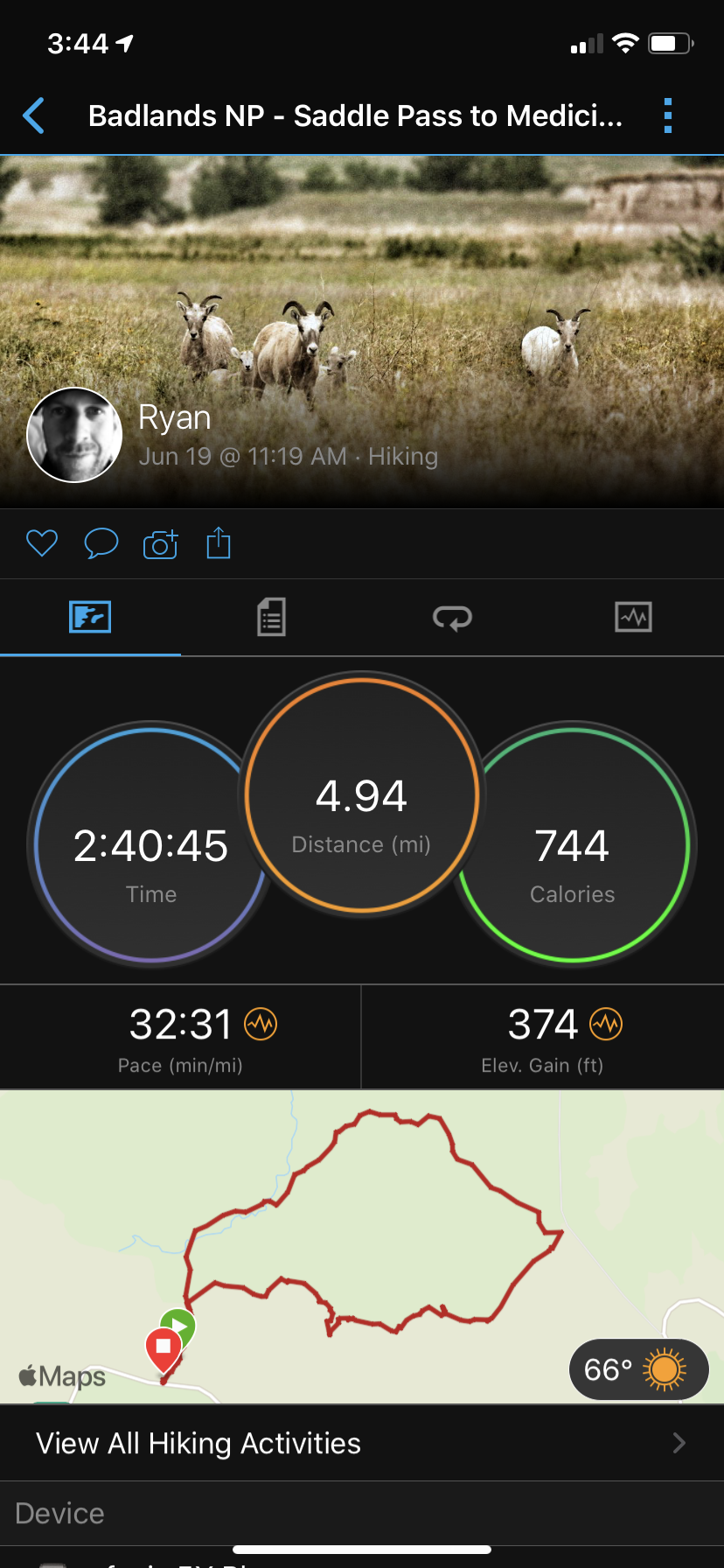Open Ryan's profile picture
Screen dimensions: 724x1568
tap(74, 435)
